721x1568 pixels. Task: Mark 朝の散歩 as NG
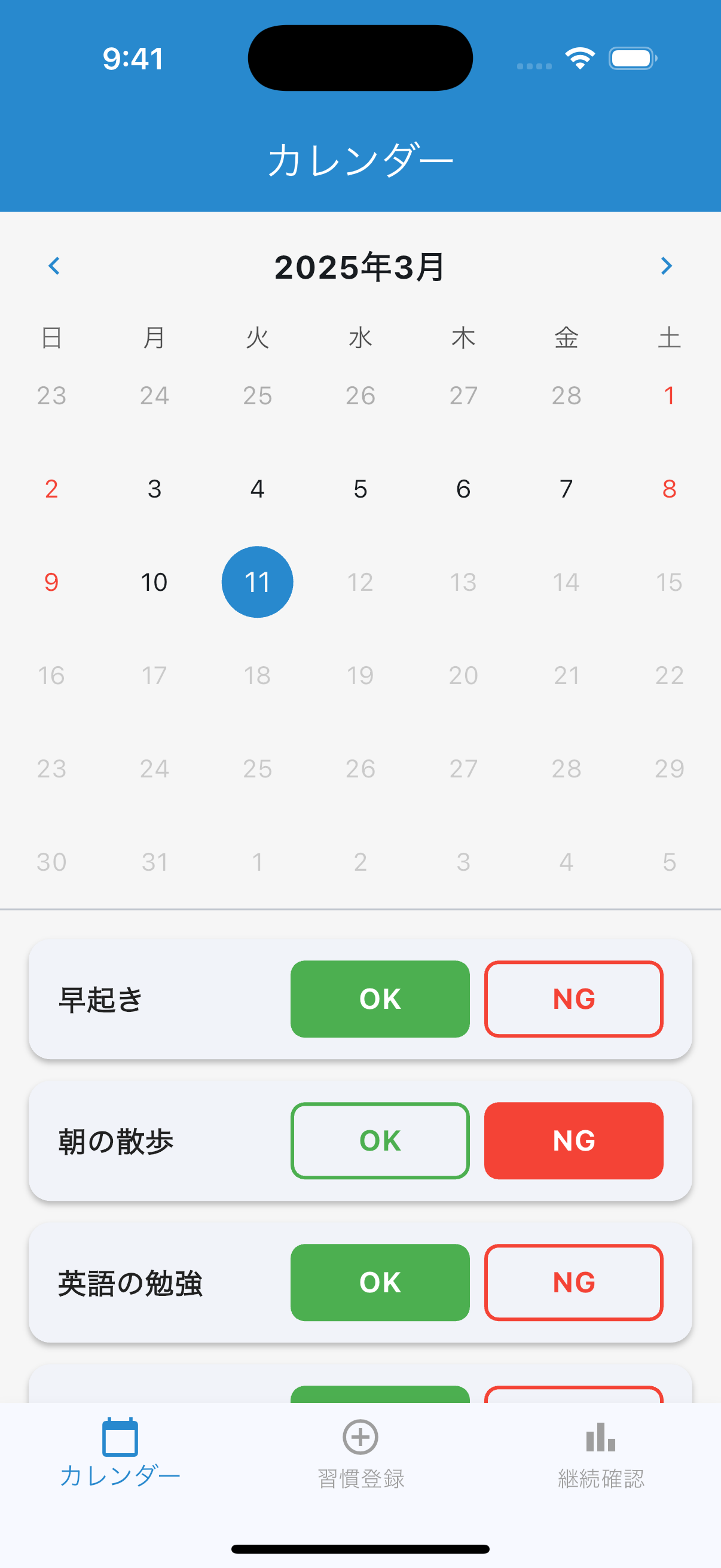(x=574, y=1141)
